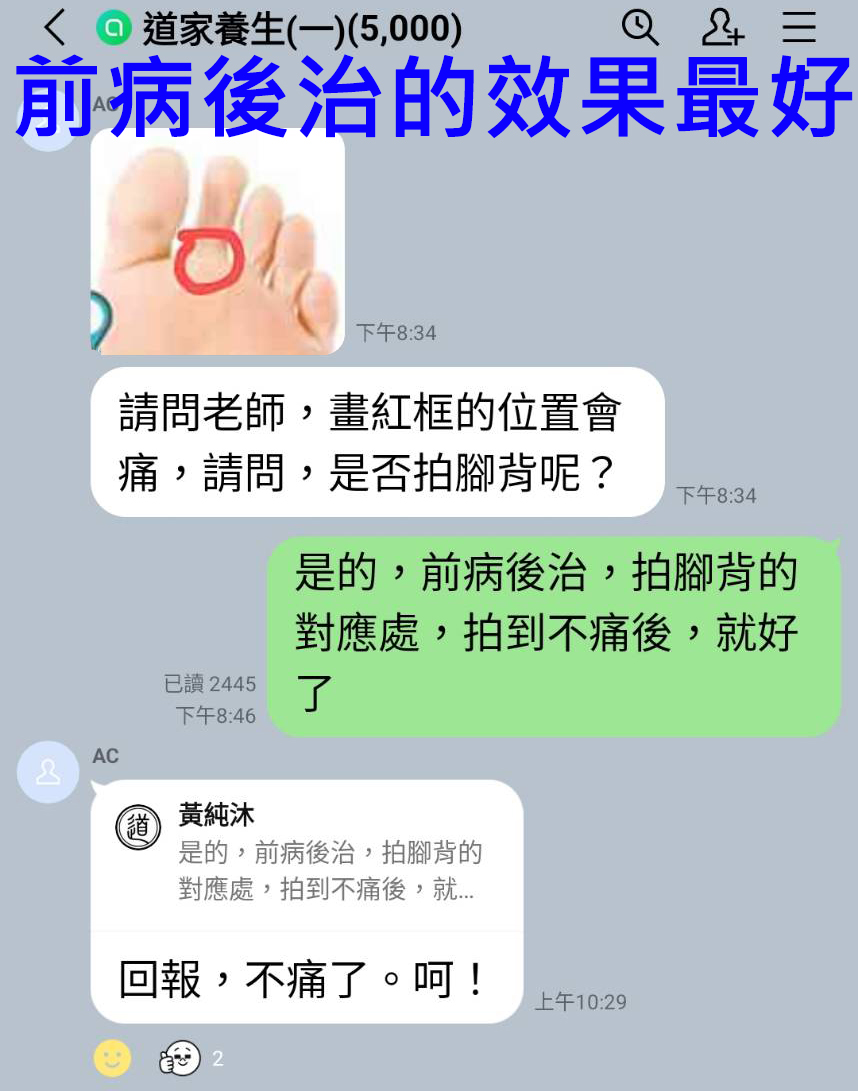This screenshot has height=1091, width=858.
Task: Add a smiley reaction to the message
Action: pyautogui.click(x=112, y=1057)
